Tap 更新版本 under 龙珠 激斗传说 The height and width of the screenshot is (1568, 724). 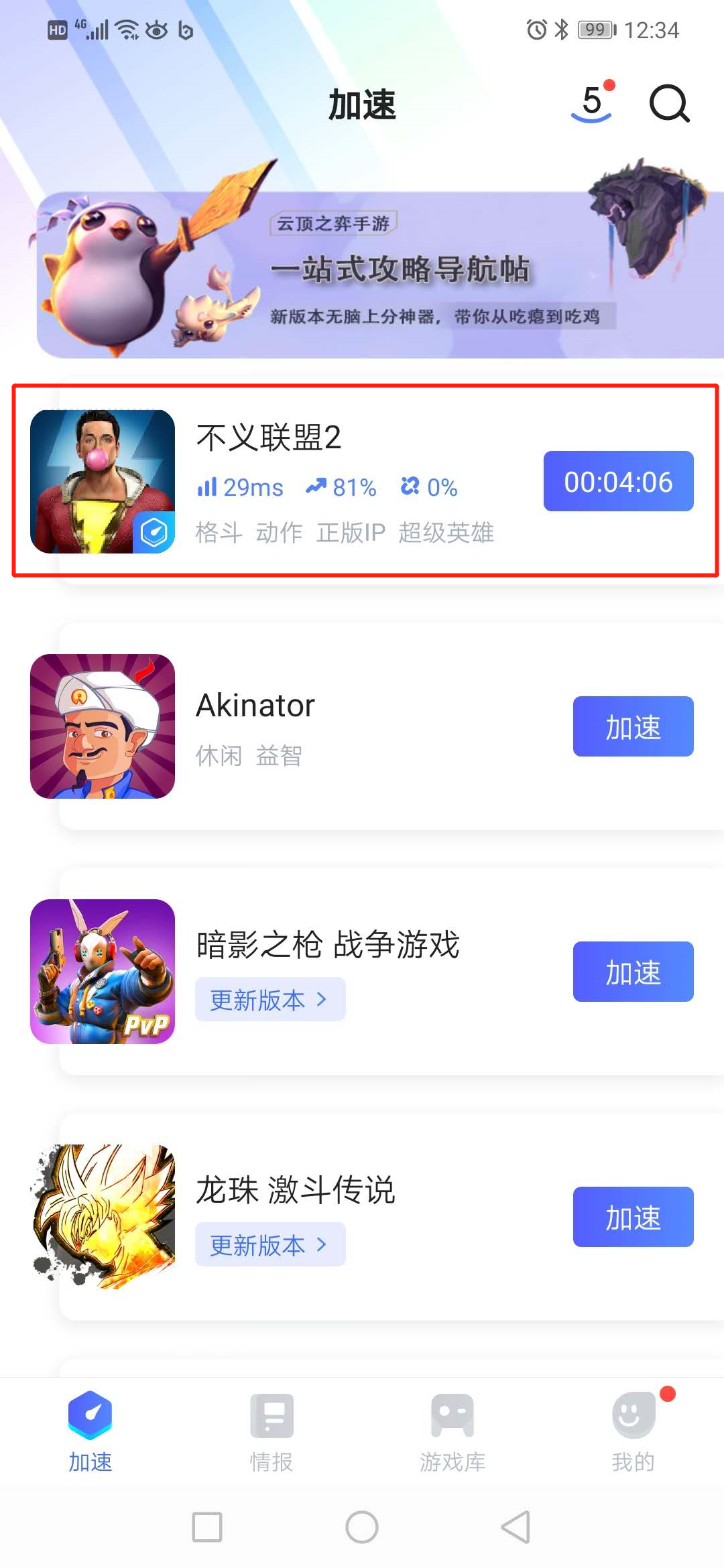[x=269, y=1245]
